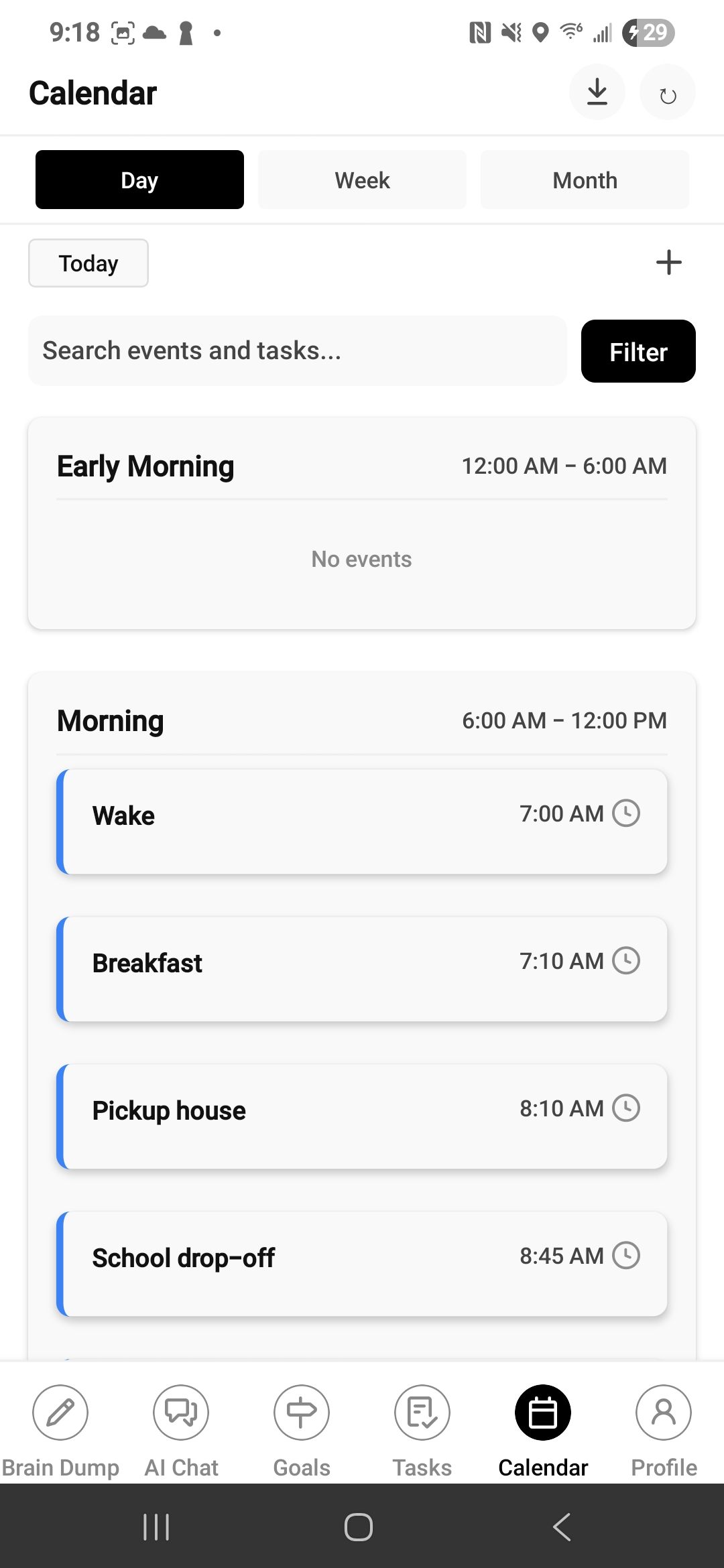Open the Breakfast event

(x=362, y=969)
